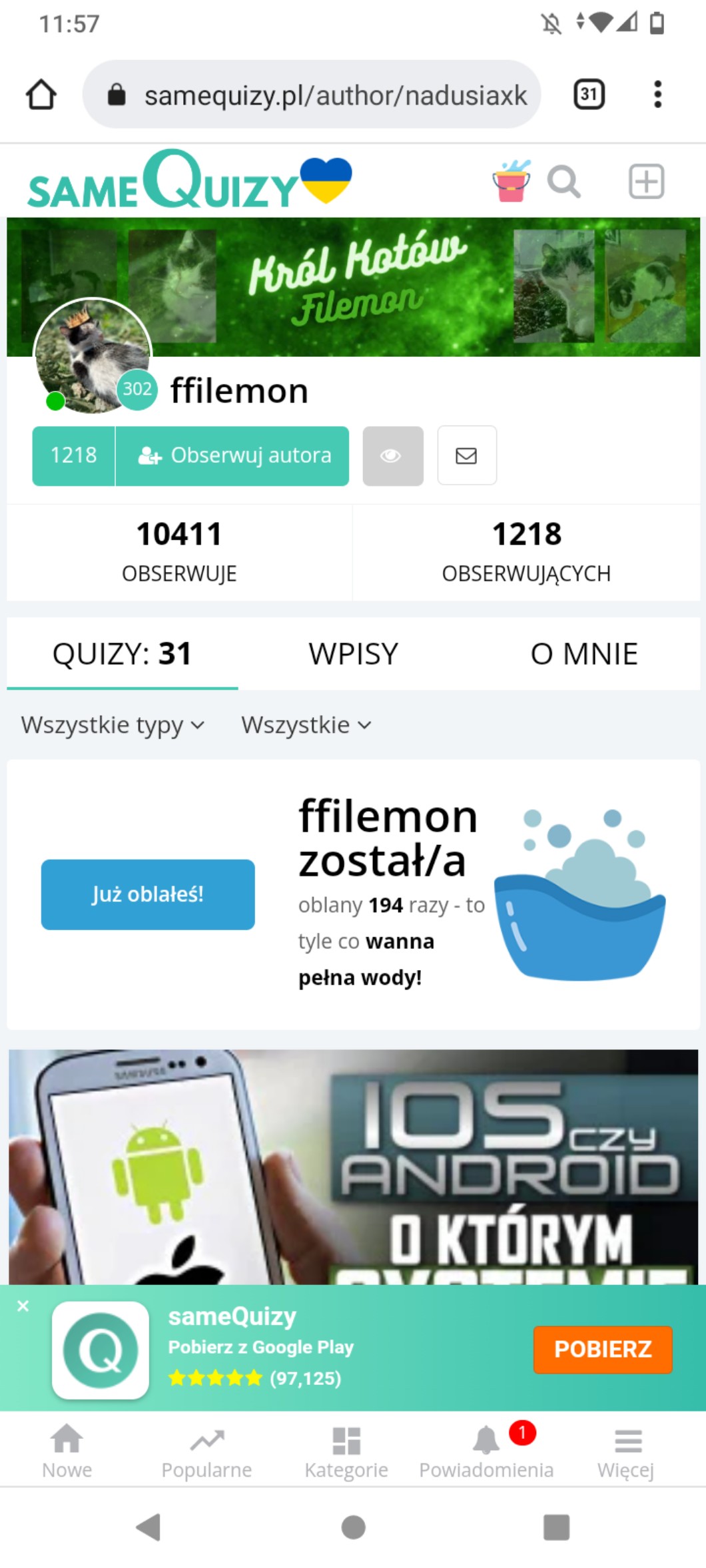
Task: Dismiss the sameQuizy app banner
Action: click(23, 1306)
